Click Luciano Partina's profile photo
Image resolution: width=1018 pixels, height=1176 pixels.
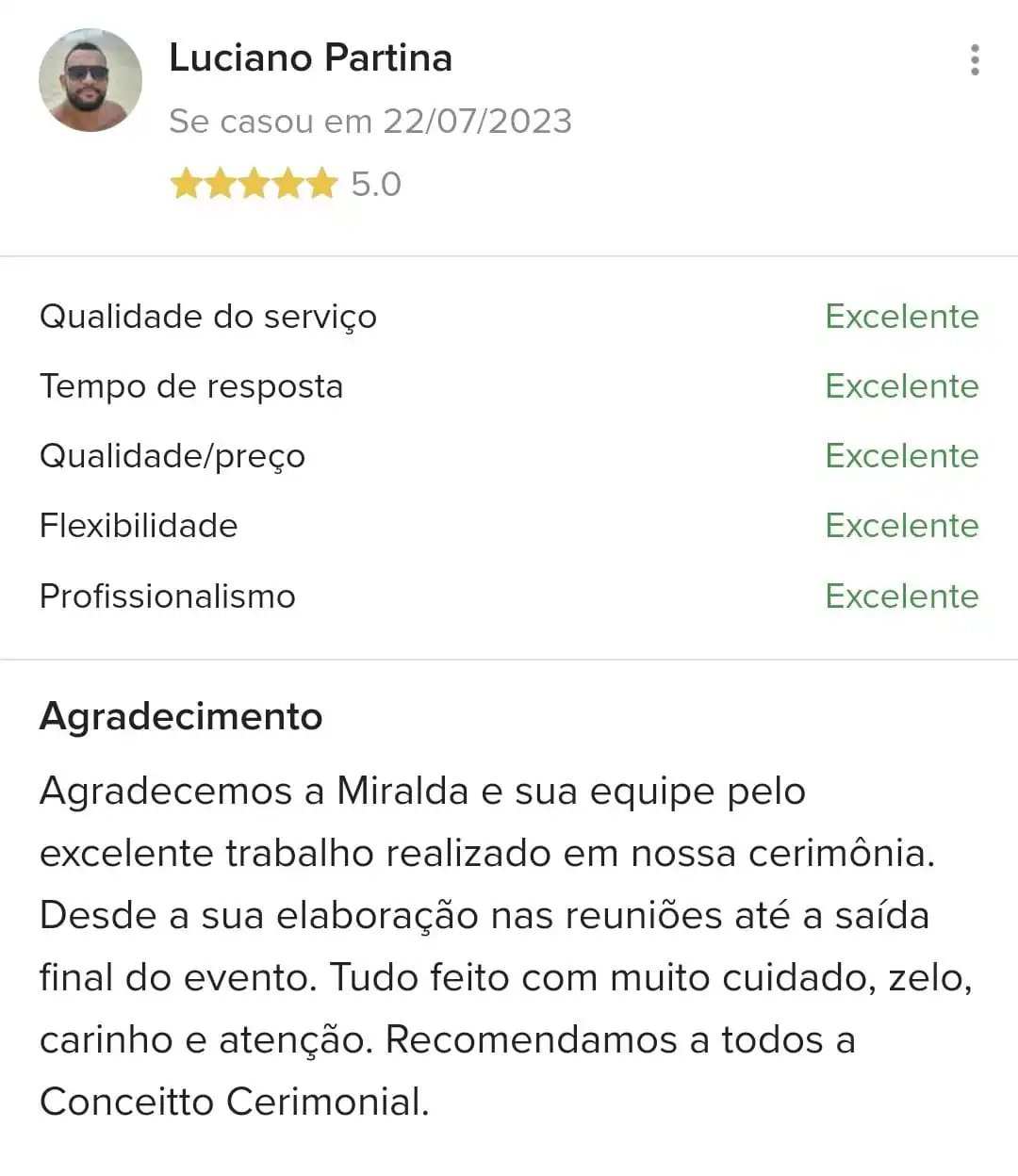(90, 80)
